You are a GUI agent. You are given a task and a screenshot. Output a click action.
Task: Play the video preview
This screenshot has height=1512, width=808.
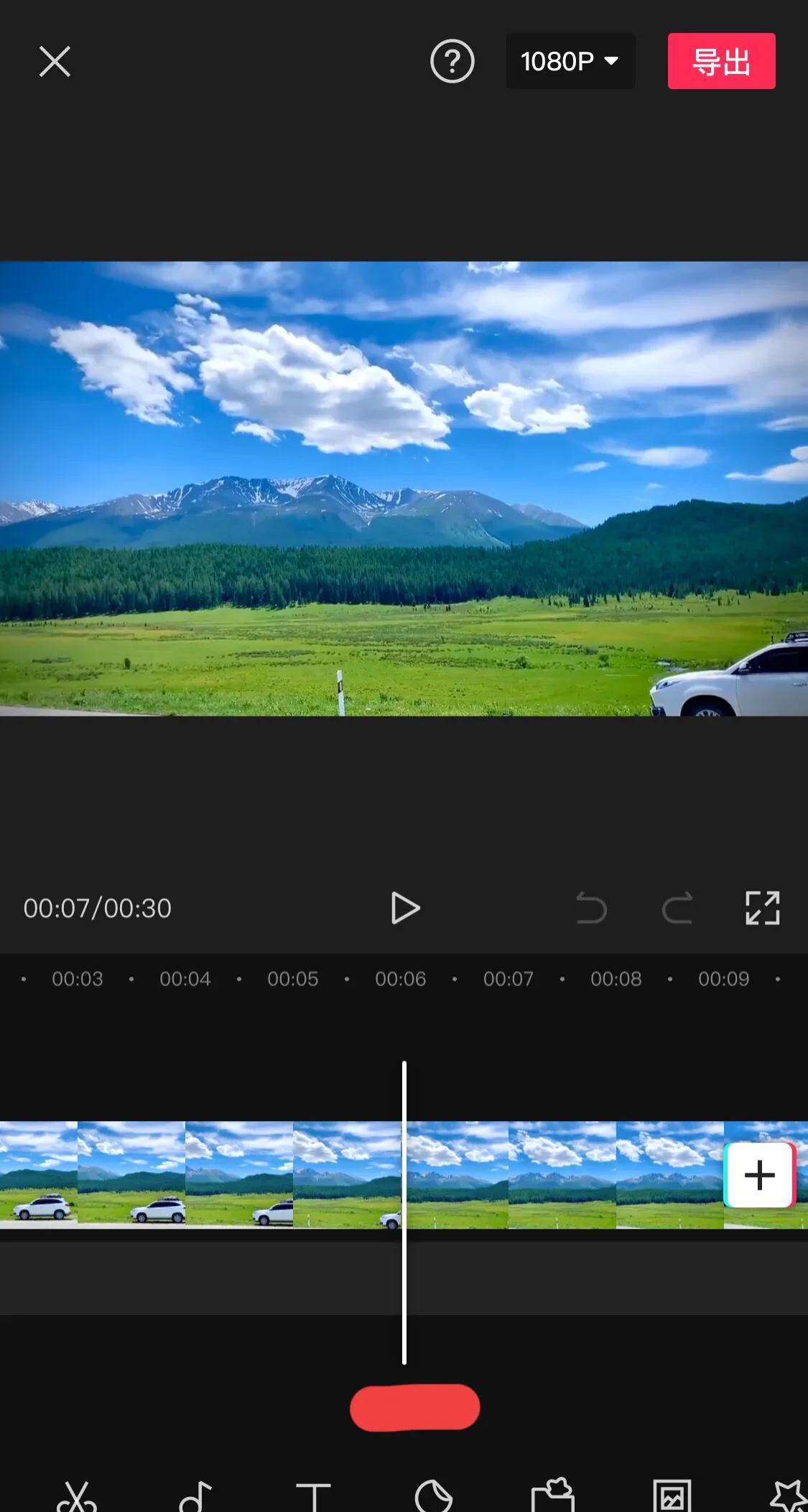tap(405, 908)
